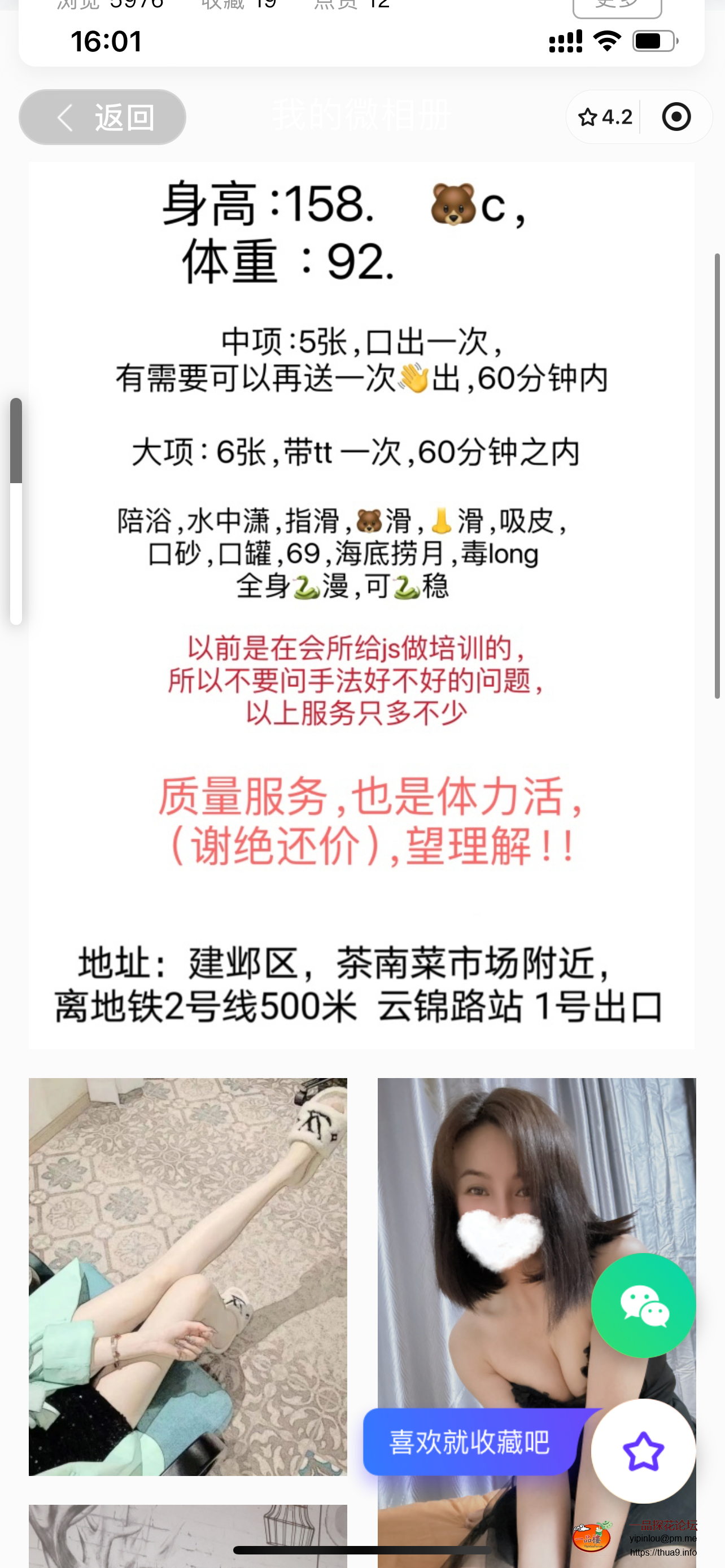Expand the 更多 options
This screenshot has width=725, height=1568.
coord(617,5)
